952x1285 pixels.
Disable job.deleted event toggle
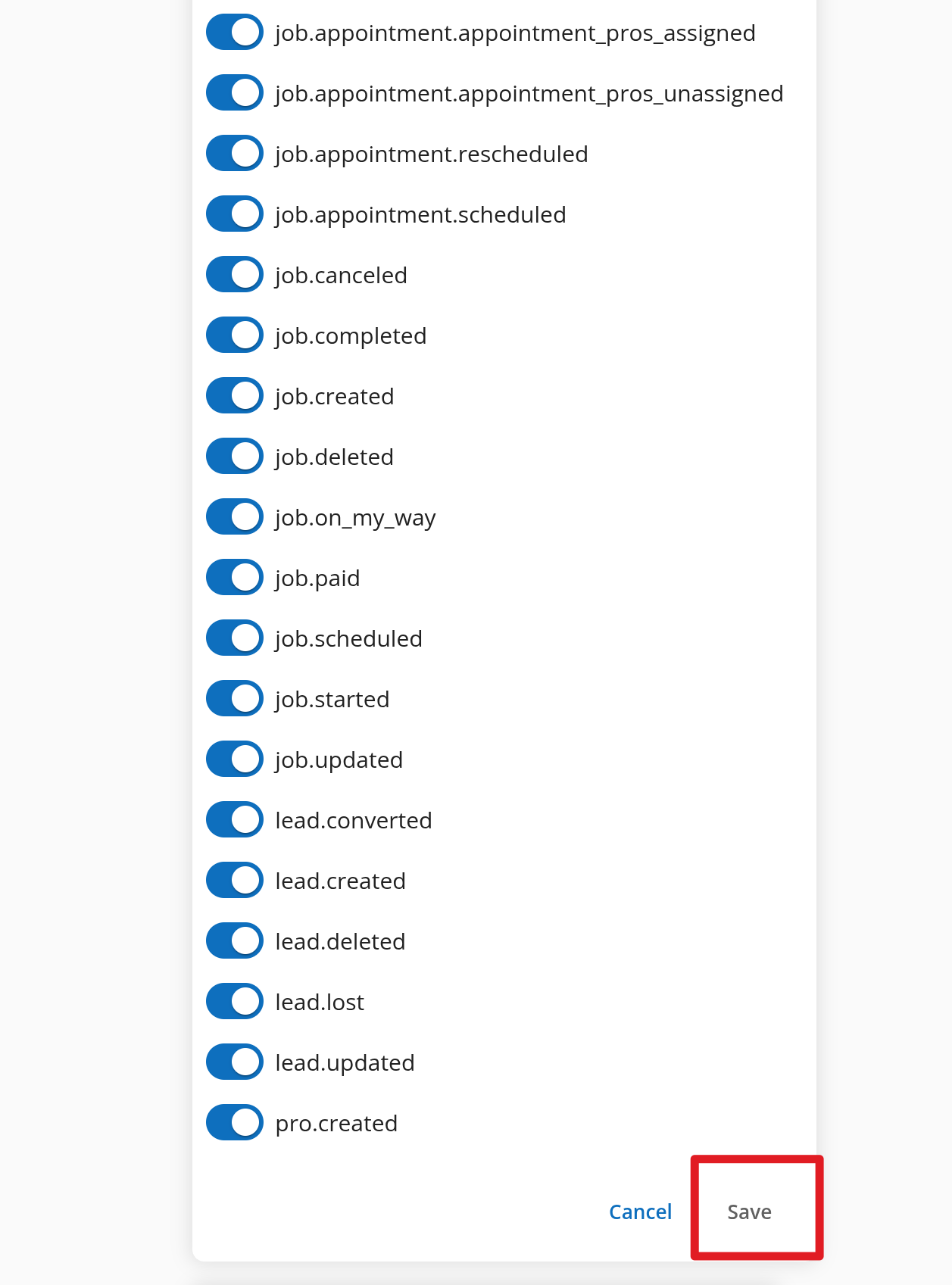tap(235, 457)
